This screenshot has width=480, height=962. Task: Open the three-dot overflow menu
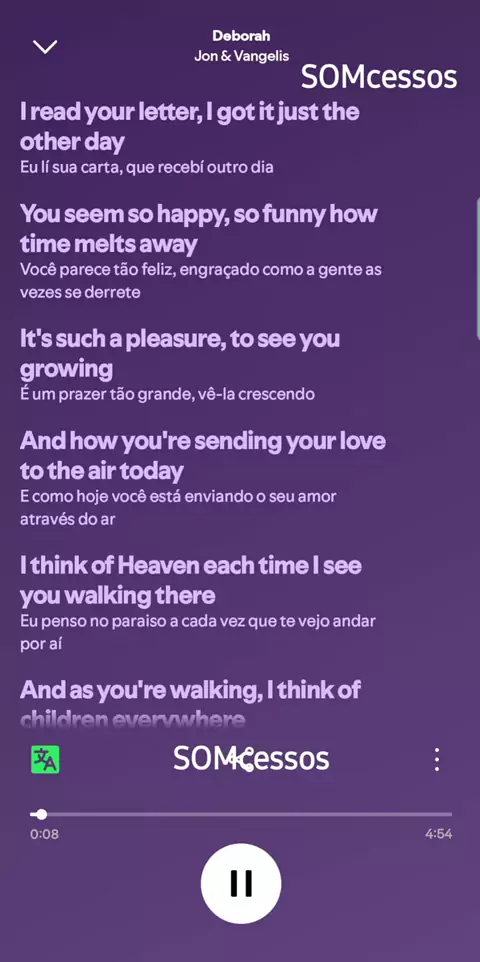436,760
